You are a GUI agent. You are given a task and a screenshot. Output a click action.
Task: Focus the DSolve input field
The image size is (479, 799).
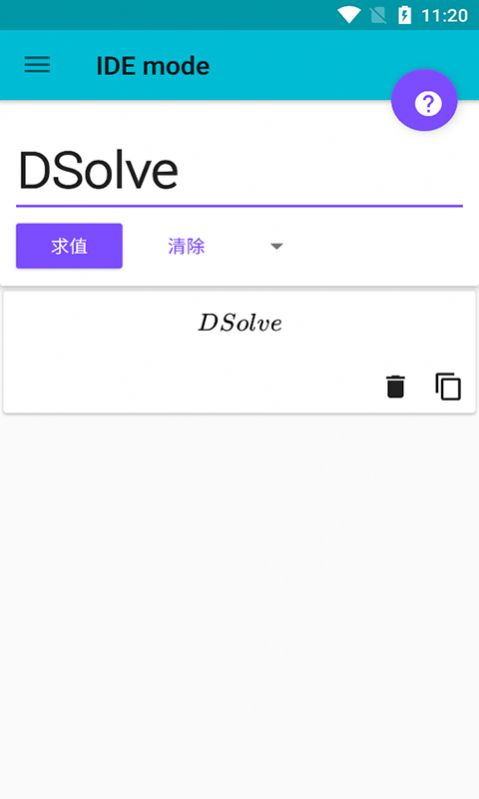click(239, 172)
